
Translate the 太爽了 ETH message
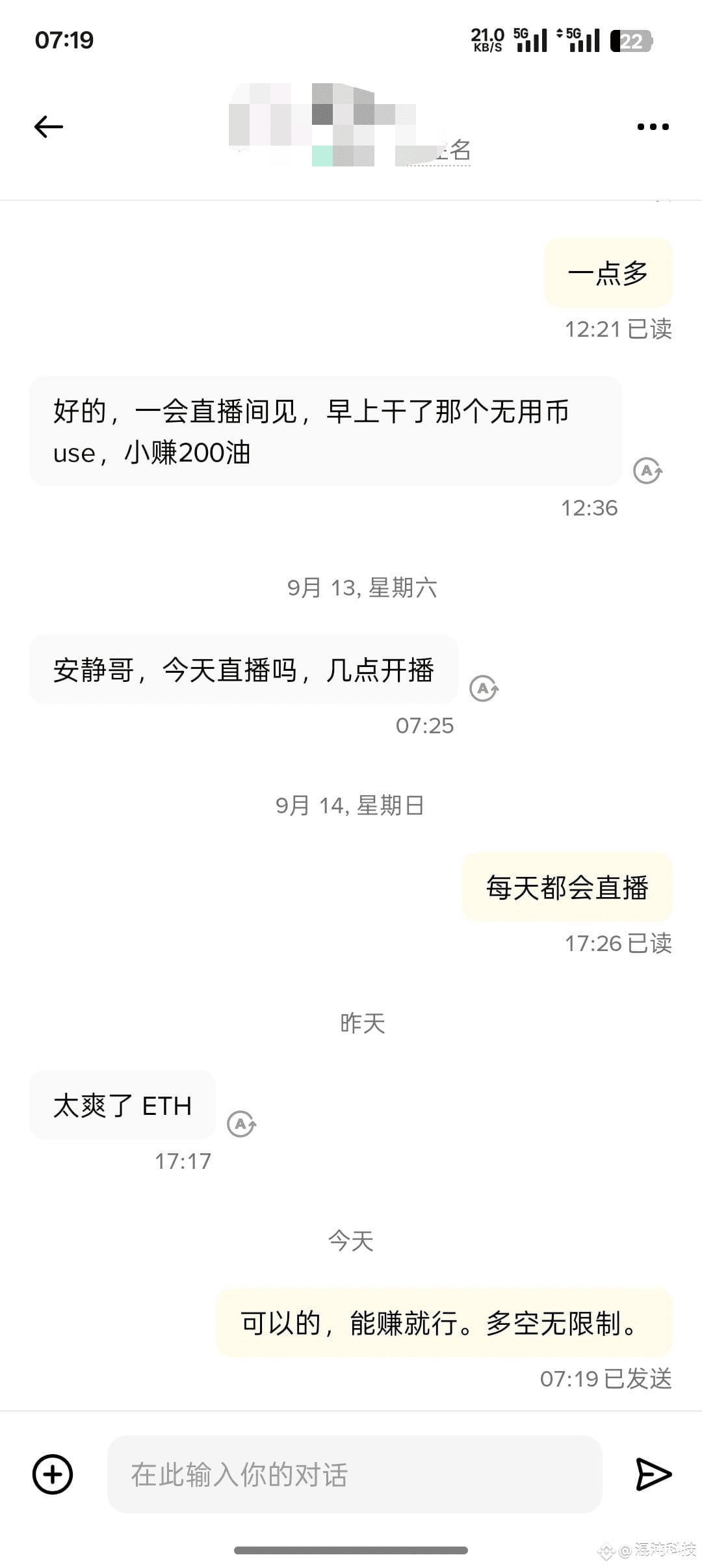pos(241,1123)
